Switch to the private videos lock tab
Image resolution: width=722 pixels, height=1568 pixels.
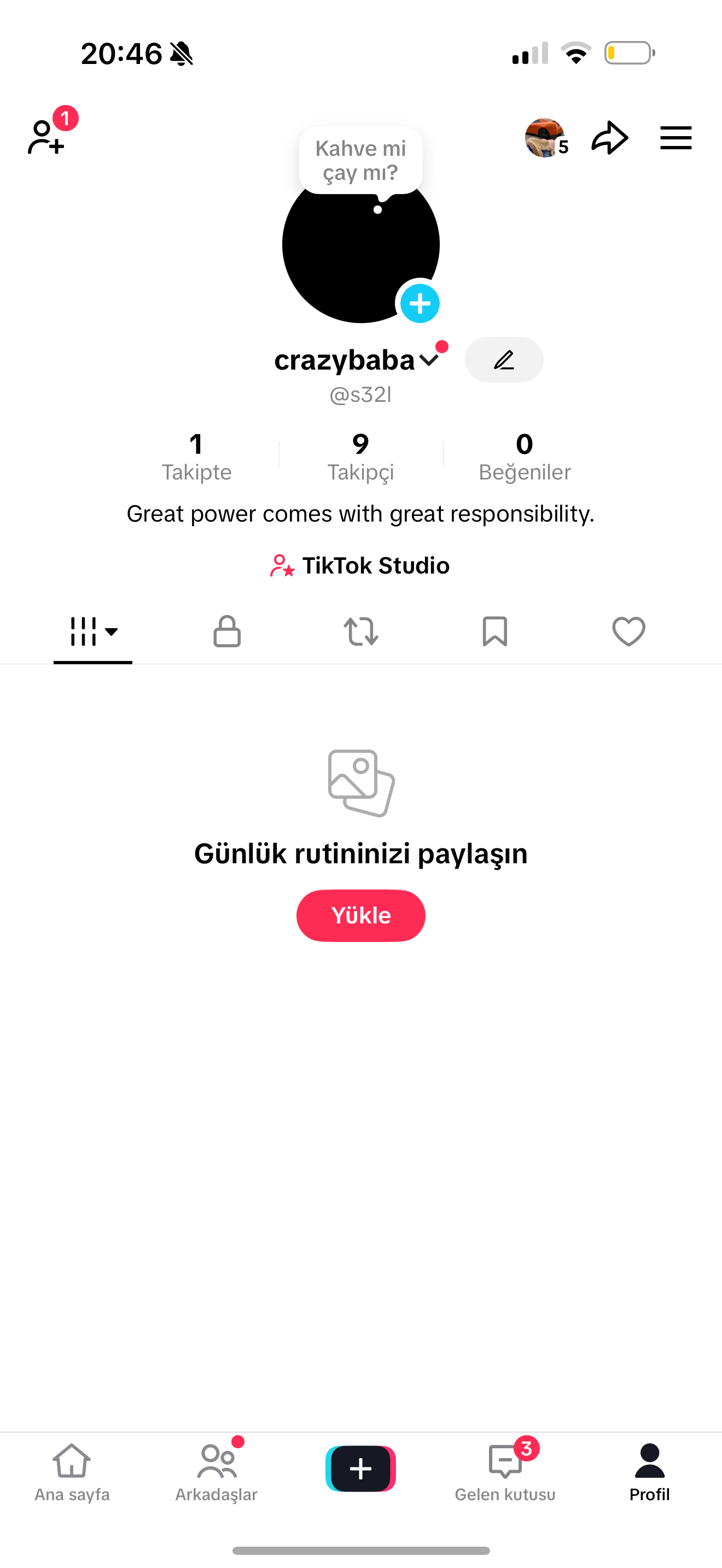click(227, 631)
